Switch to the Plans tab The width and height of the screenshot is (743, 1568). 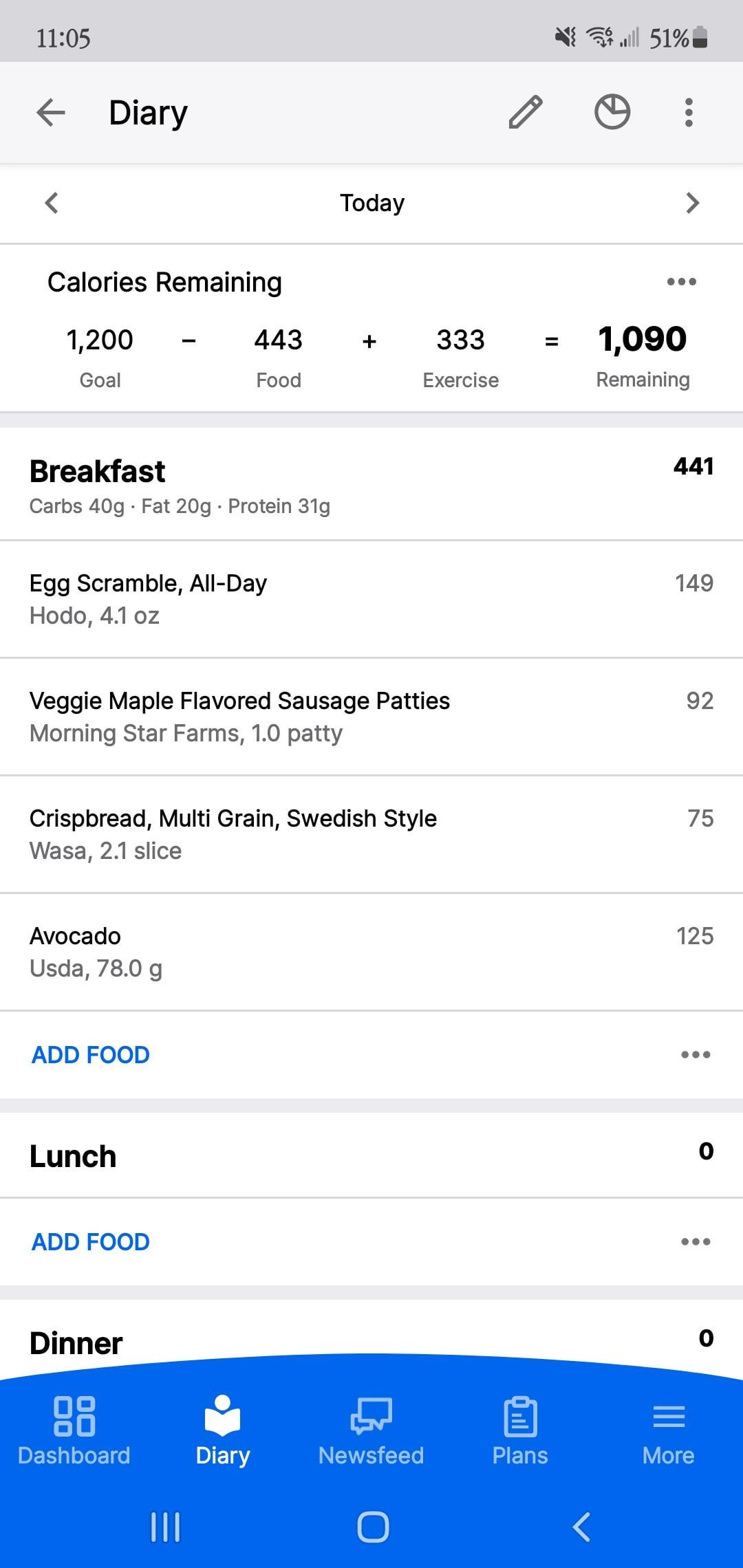[520, 1430]
